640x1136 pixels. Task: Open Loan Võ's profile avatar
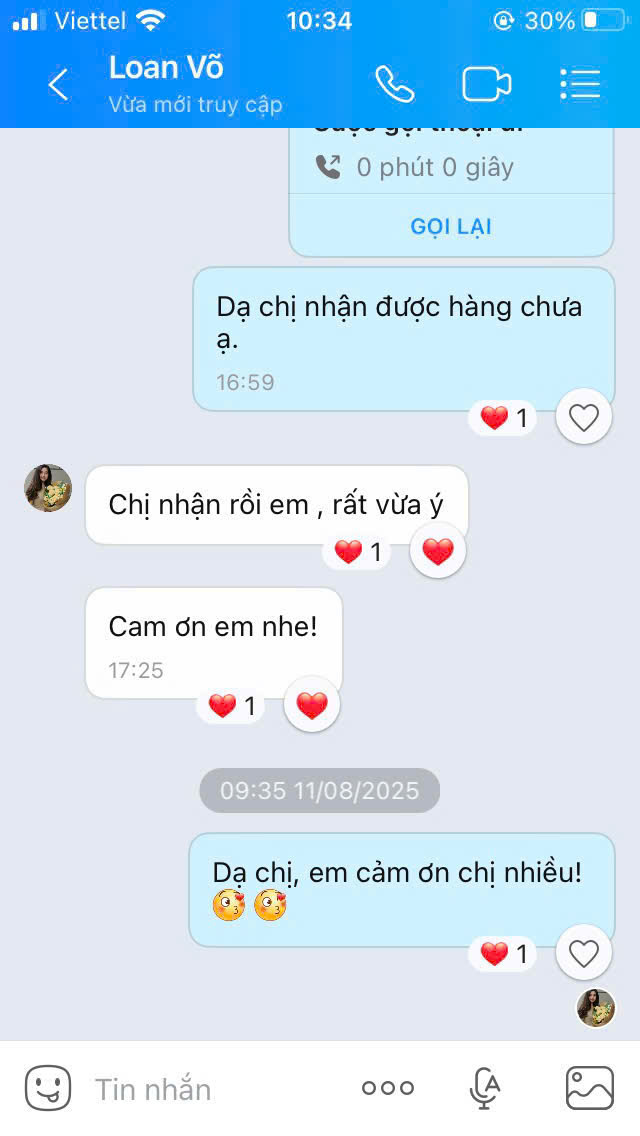[x=48, y=488]
